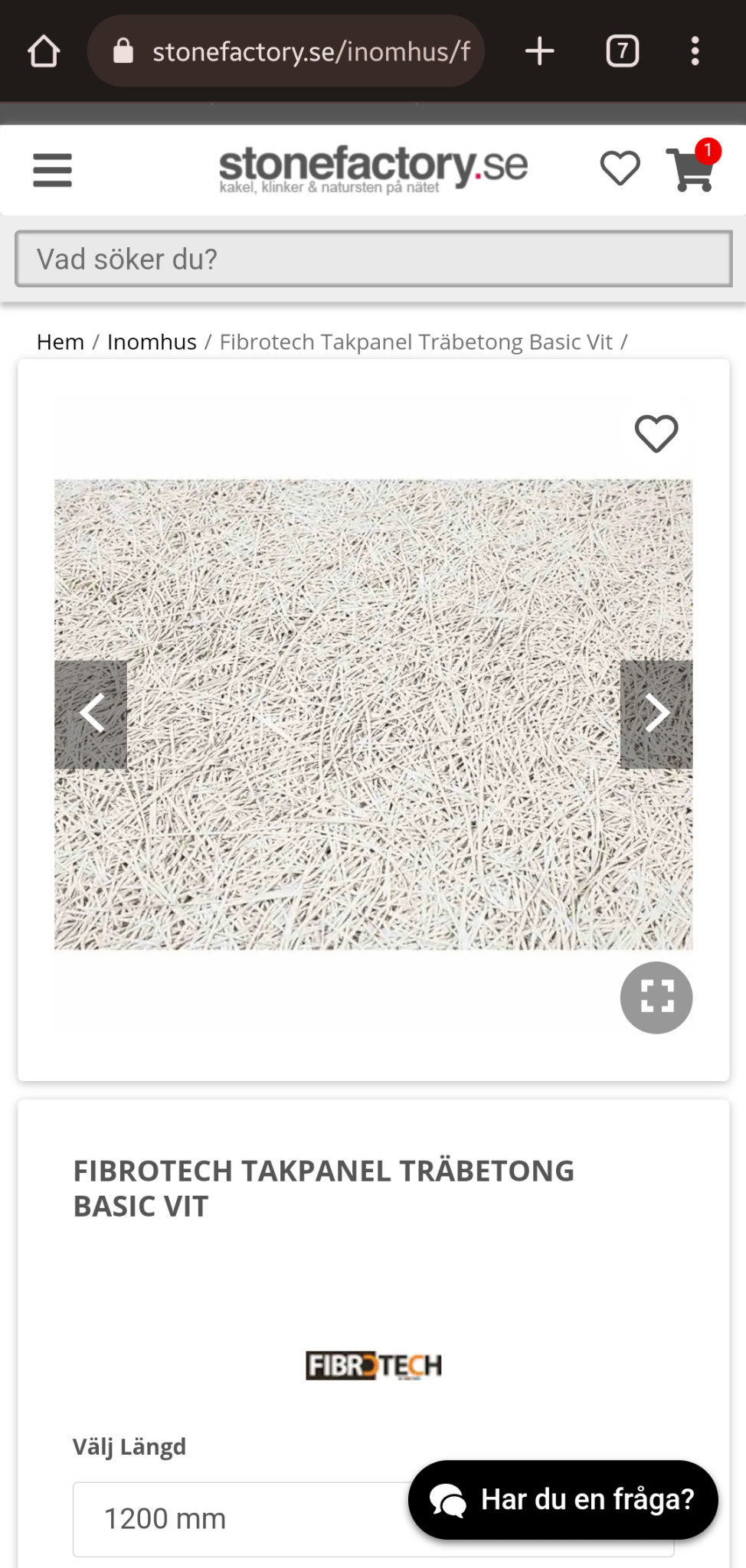Go to the Inomhus breadcrumb category

point(152,342)
